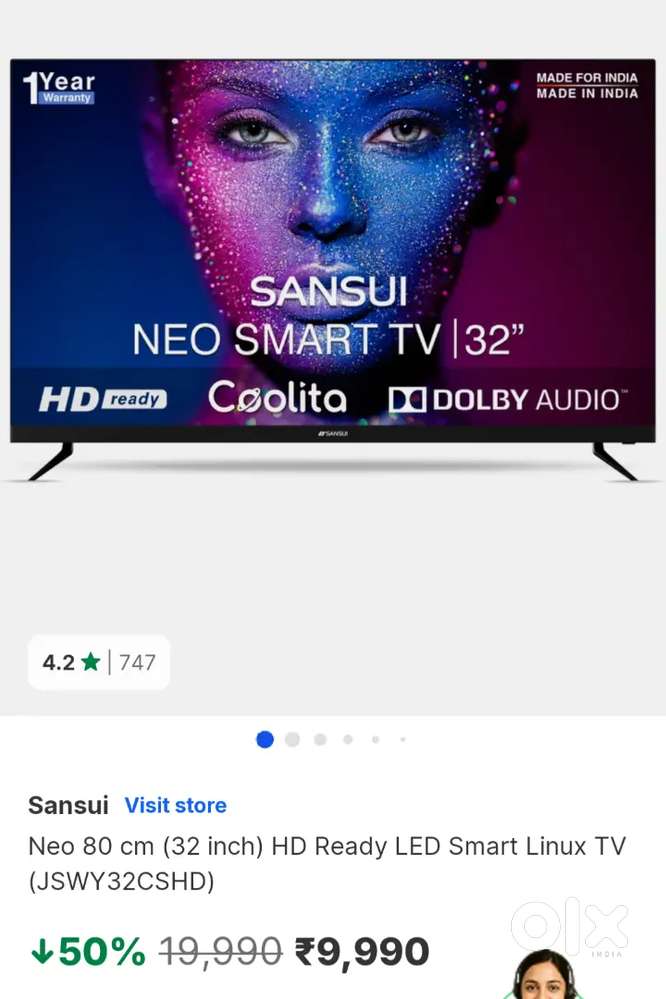Open the Sansui Visit store link

coord(175,805)
